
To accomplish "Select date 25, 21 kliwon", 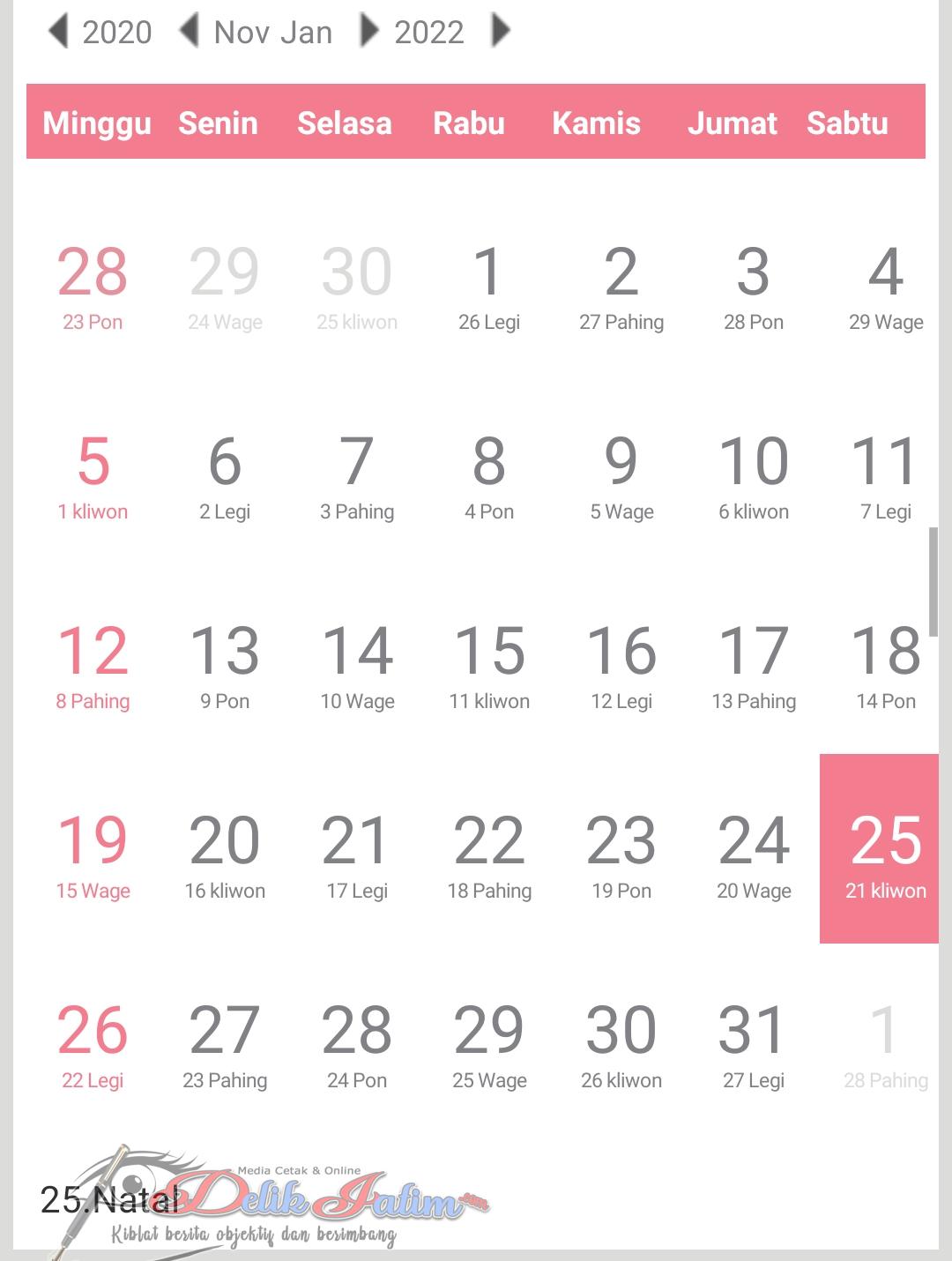I will [884, 849].
